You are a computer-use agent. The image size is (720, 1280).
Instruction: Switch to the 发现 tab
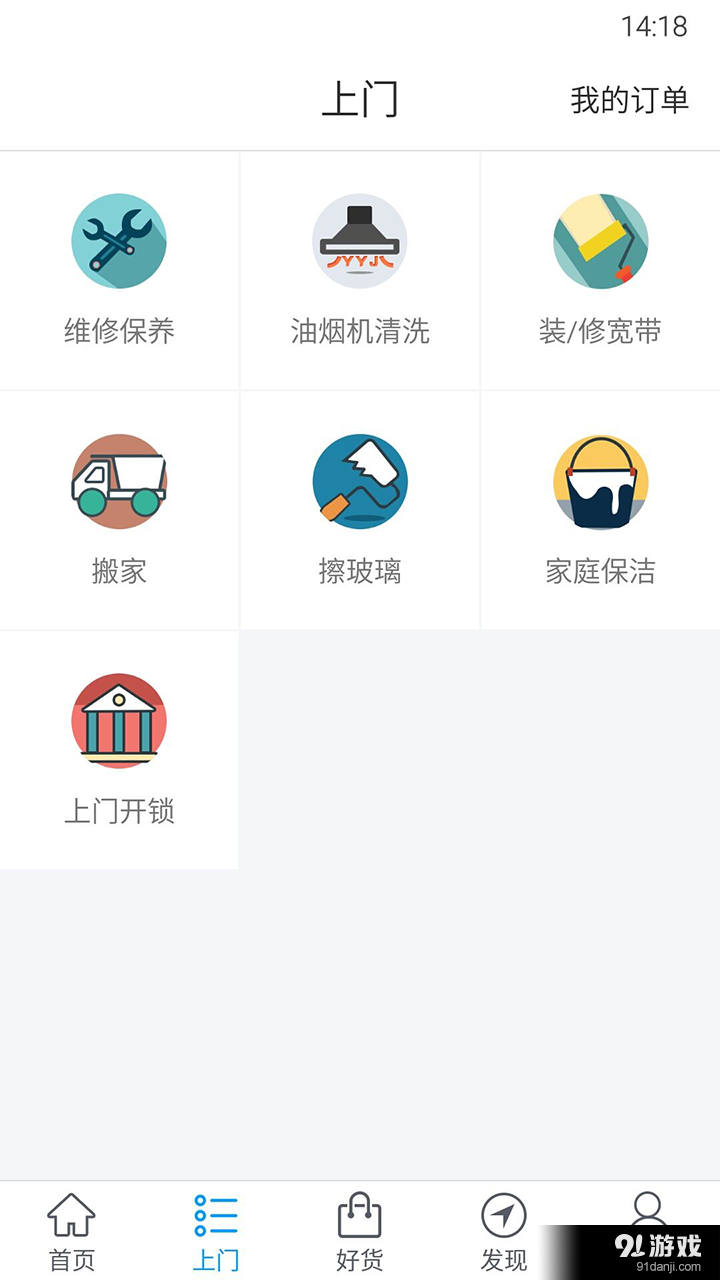point(505,1230)
